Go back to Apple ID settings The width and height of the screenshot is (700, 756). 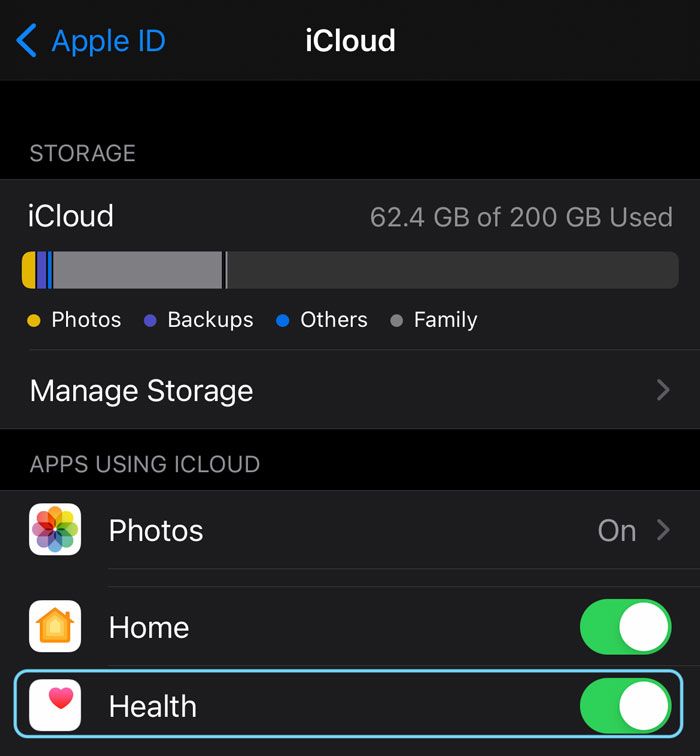(90, 41)
